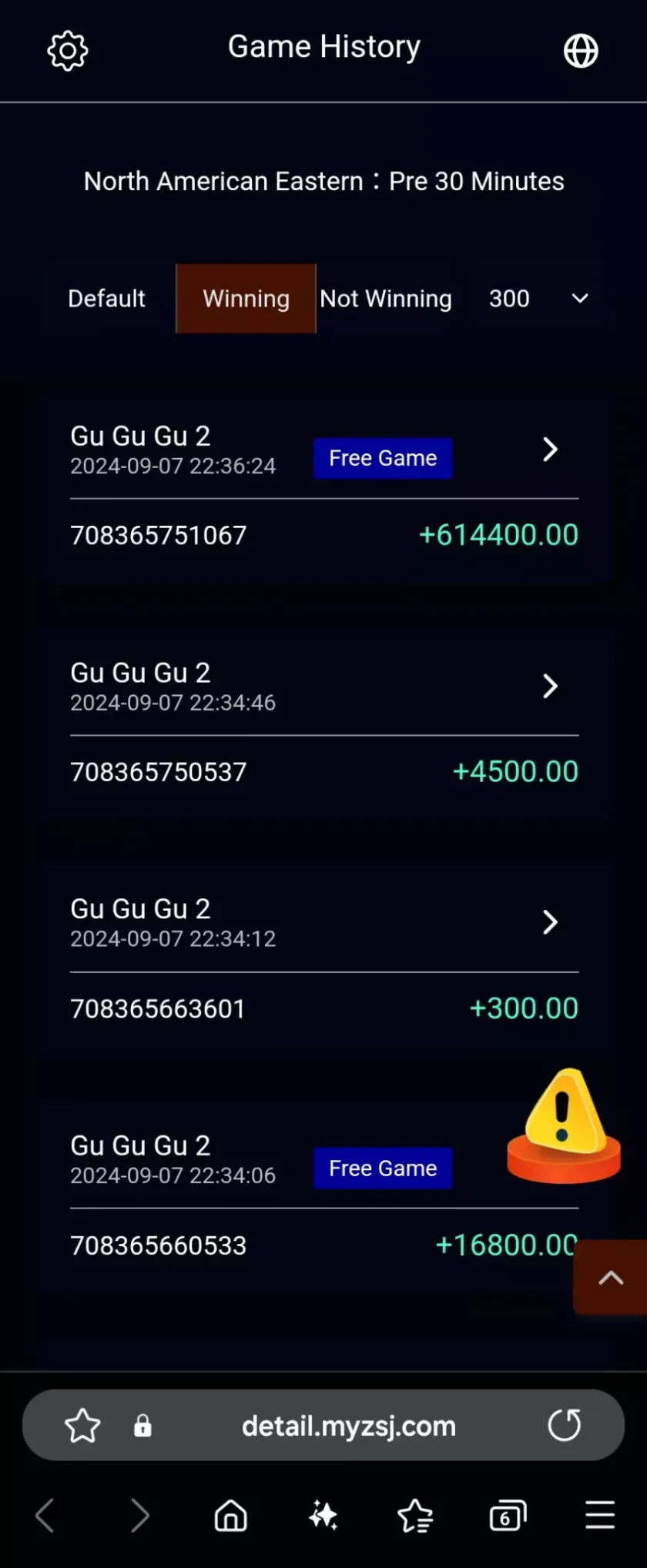This screenshot has width=647, height=1568.
Task: View details of the 22:34:12 game
Action: [549, 922]
